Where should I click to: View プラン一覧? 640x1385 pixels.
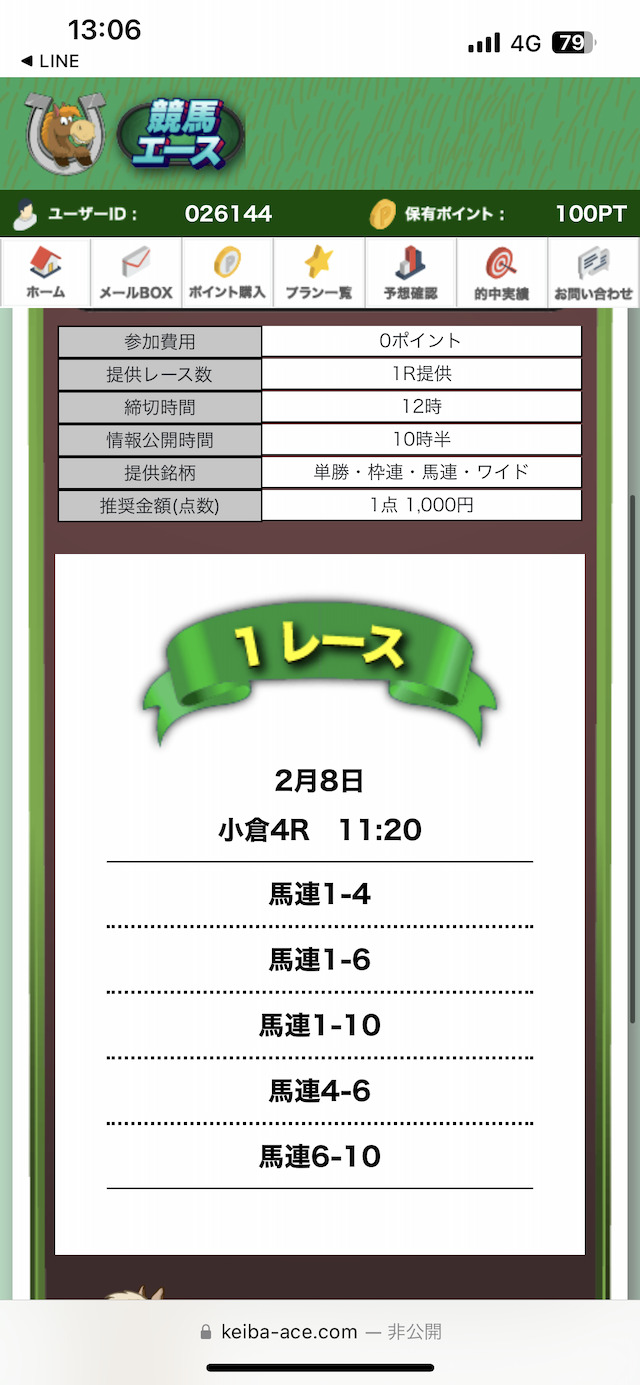point(318,272)
